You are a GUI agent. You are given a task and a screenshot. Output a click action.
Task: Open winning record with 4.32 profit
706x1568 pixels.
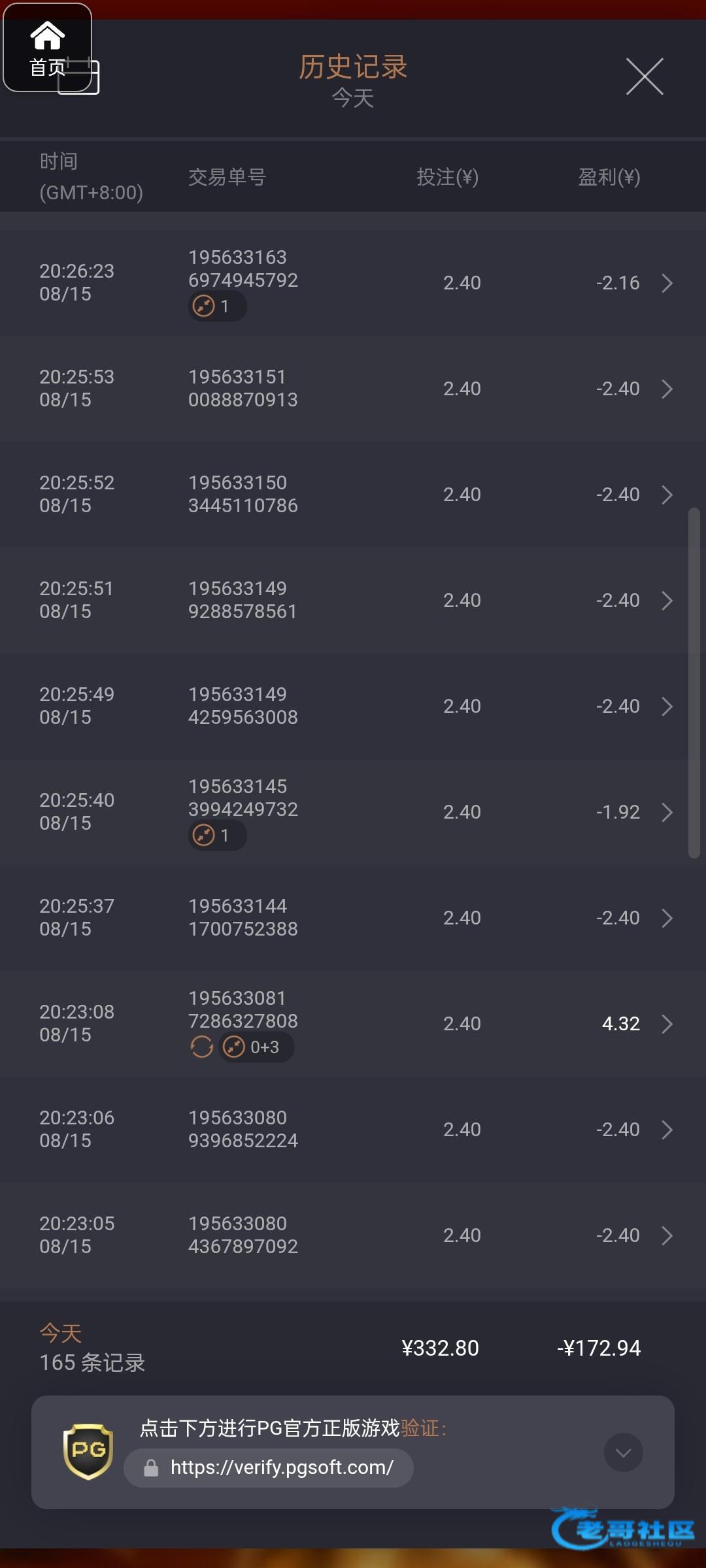[x=353, y=1024]
